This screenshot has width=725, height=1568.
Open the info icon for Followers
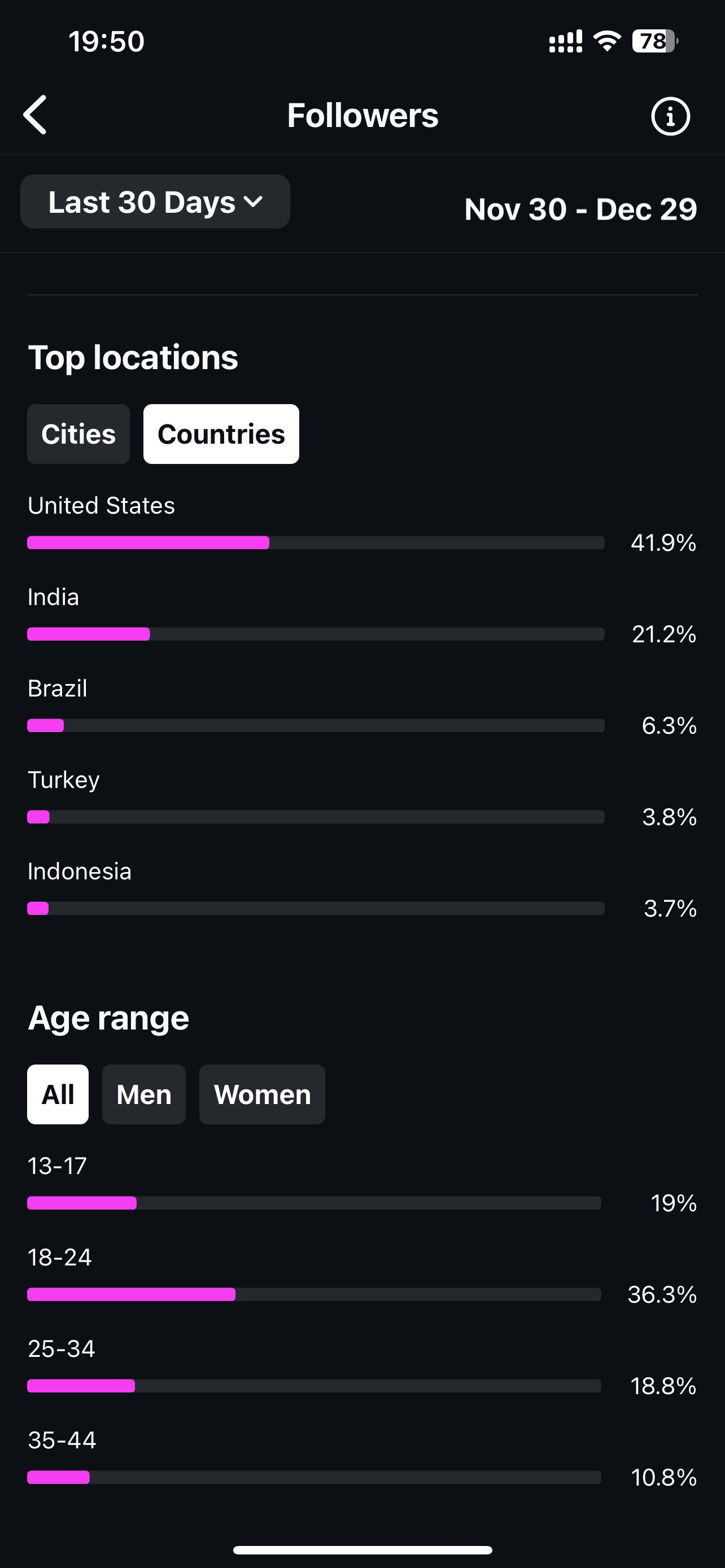670,116
